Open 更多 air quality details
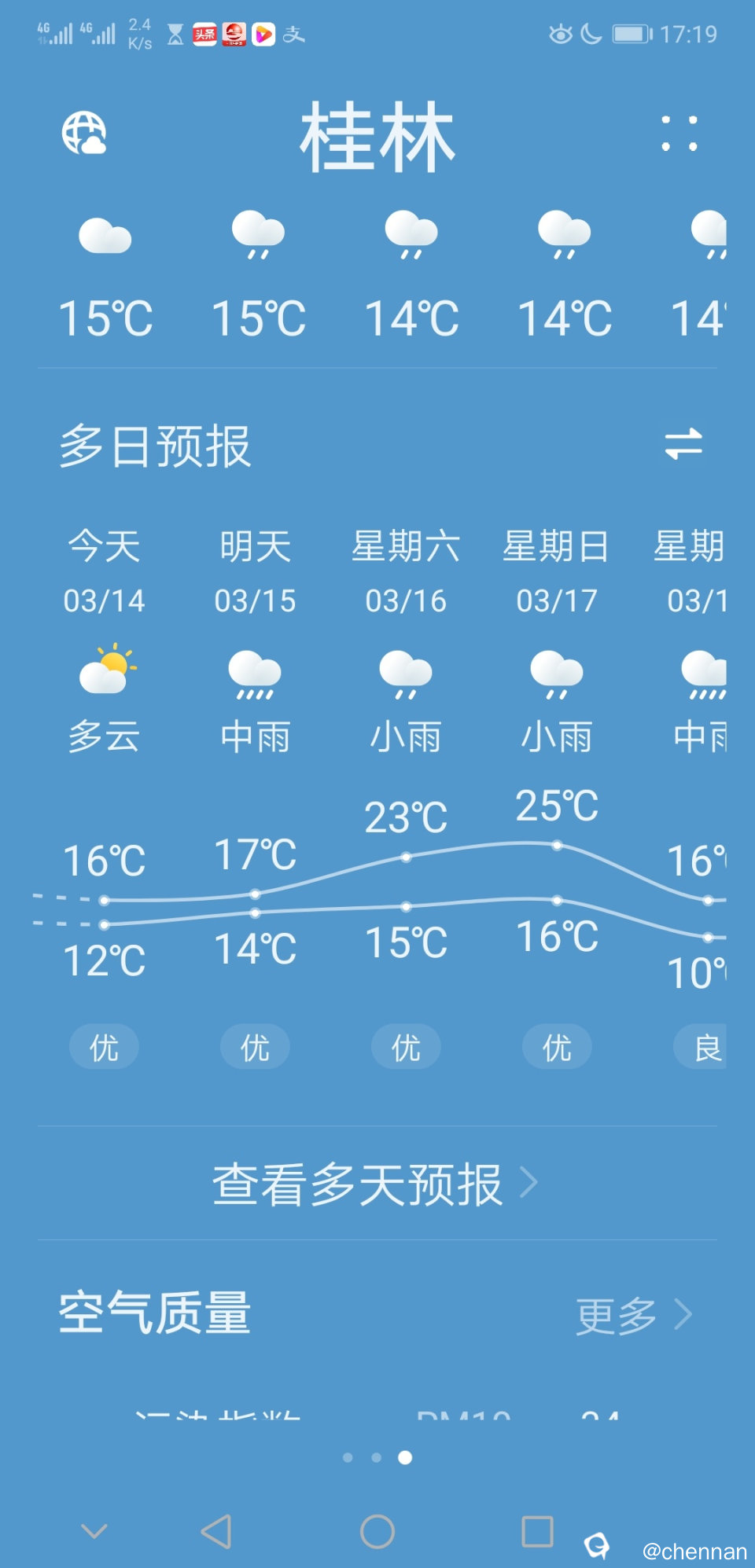The width and height of the screenshot is (755, 1568). click(x=634, y=1315)
